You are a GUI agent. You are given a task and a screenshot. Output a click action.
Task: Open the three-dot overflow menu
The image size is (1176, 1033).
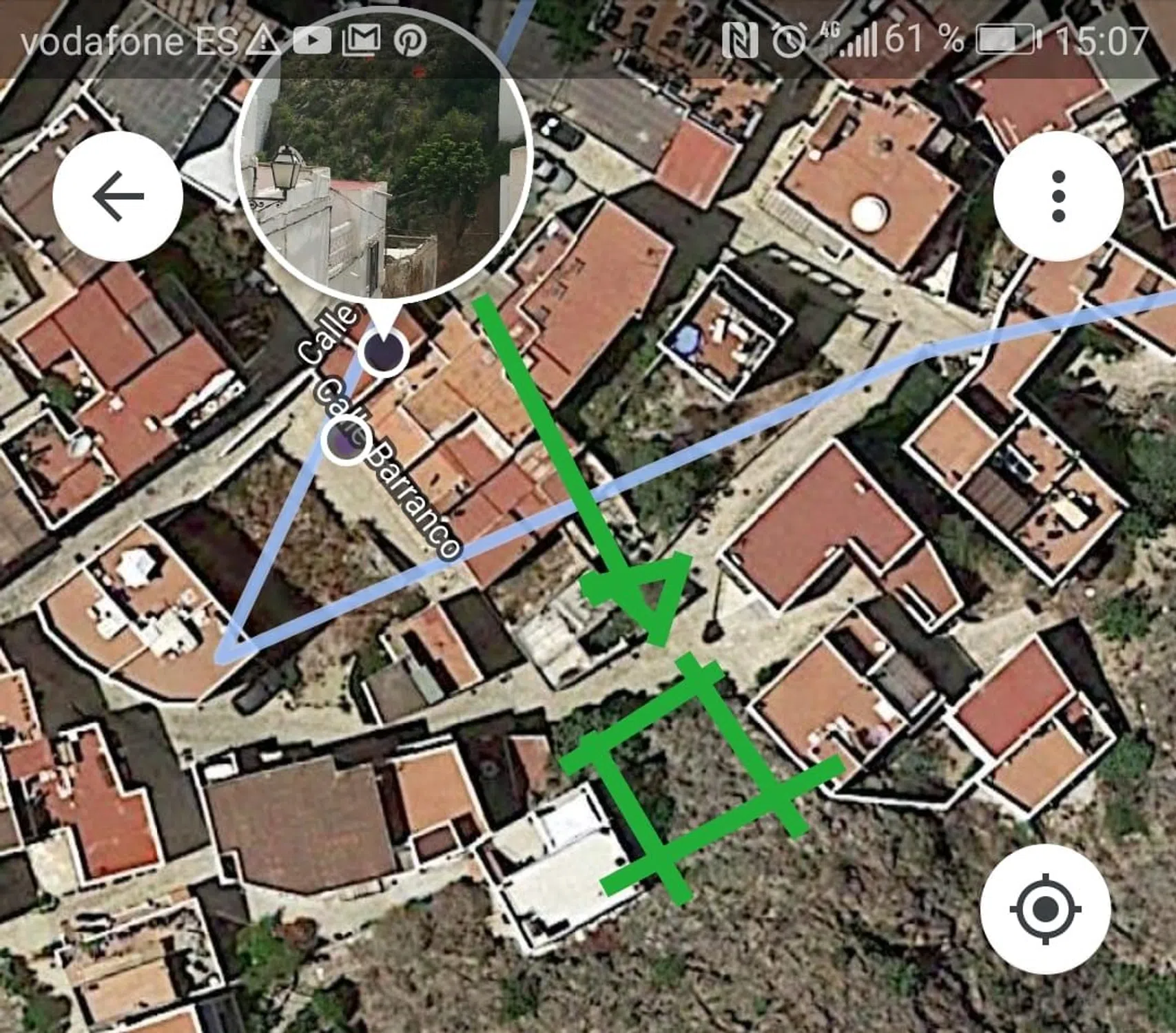[1058, 197]
